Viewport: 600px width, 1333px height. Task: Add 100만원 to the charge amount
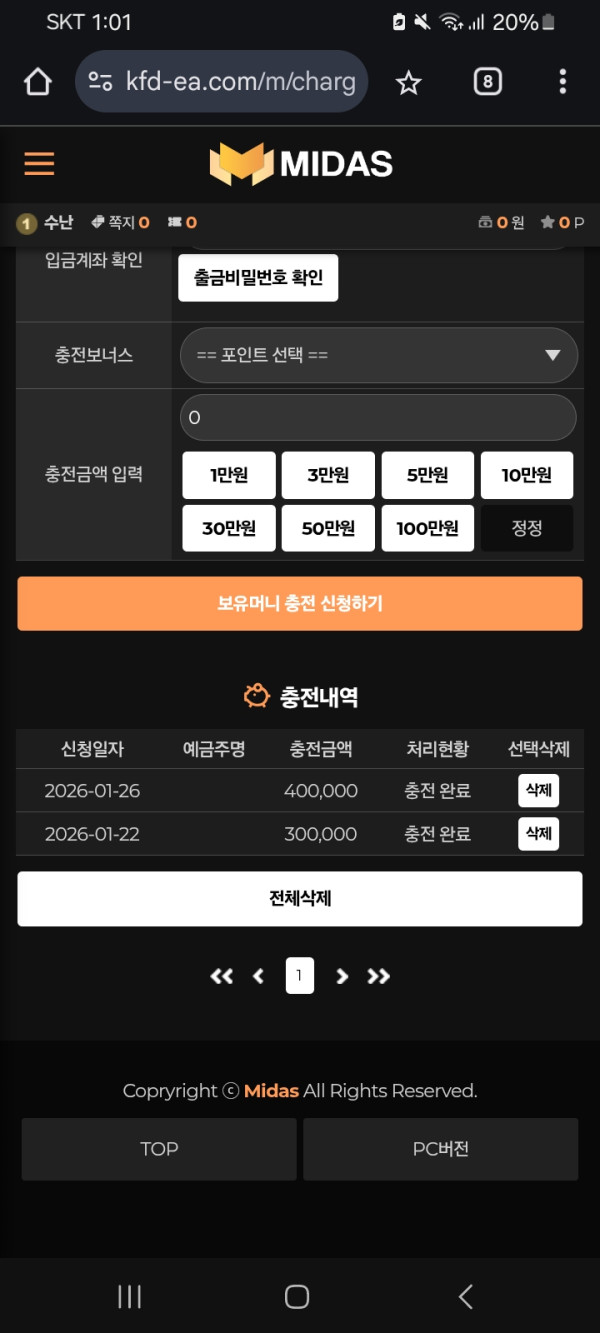(x=427, y=528)
